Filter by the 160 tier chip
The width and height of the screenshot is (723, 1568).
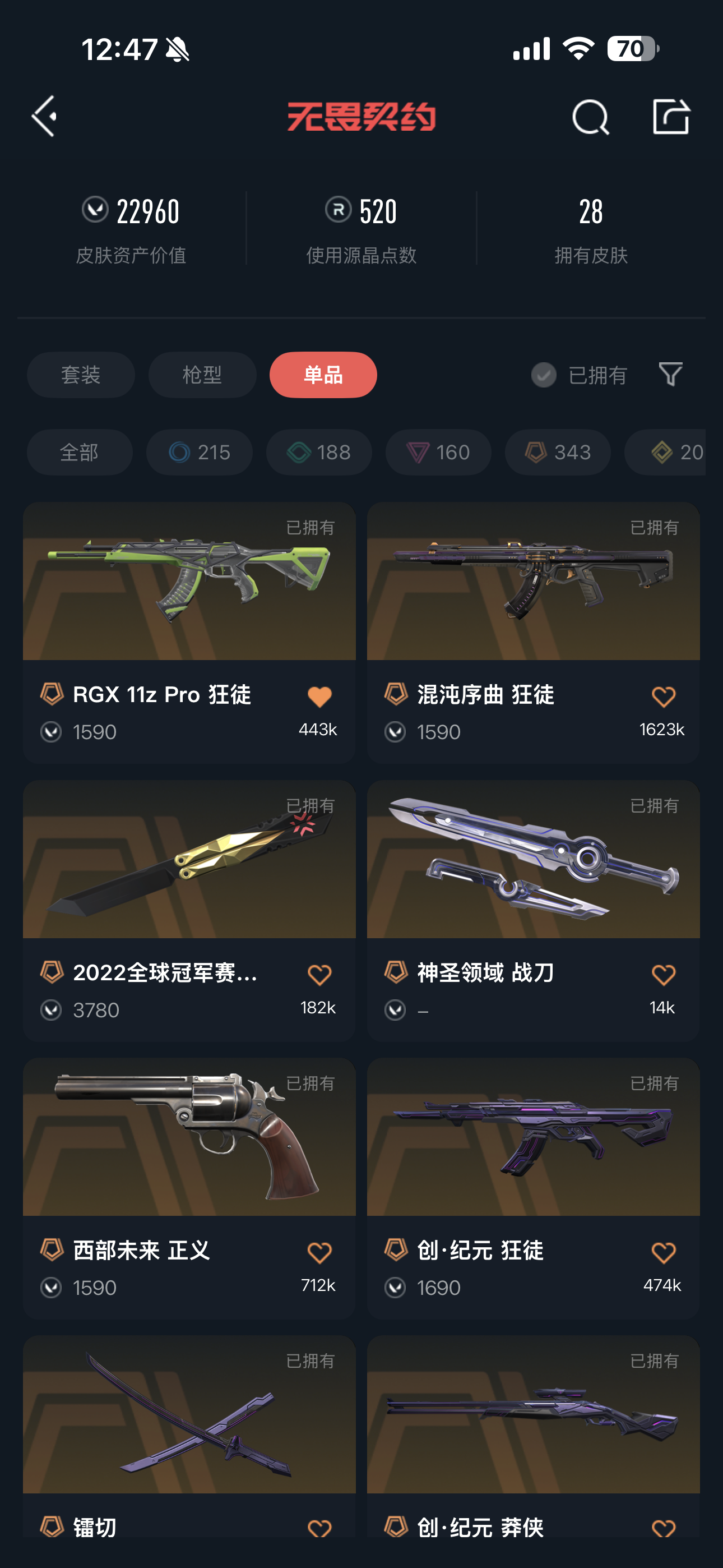click(438, 452)
